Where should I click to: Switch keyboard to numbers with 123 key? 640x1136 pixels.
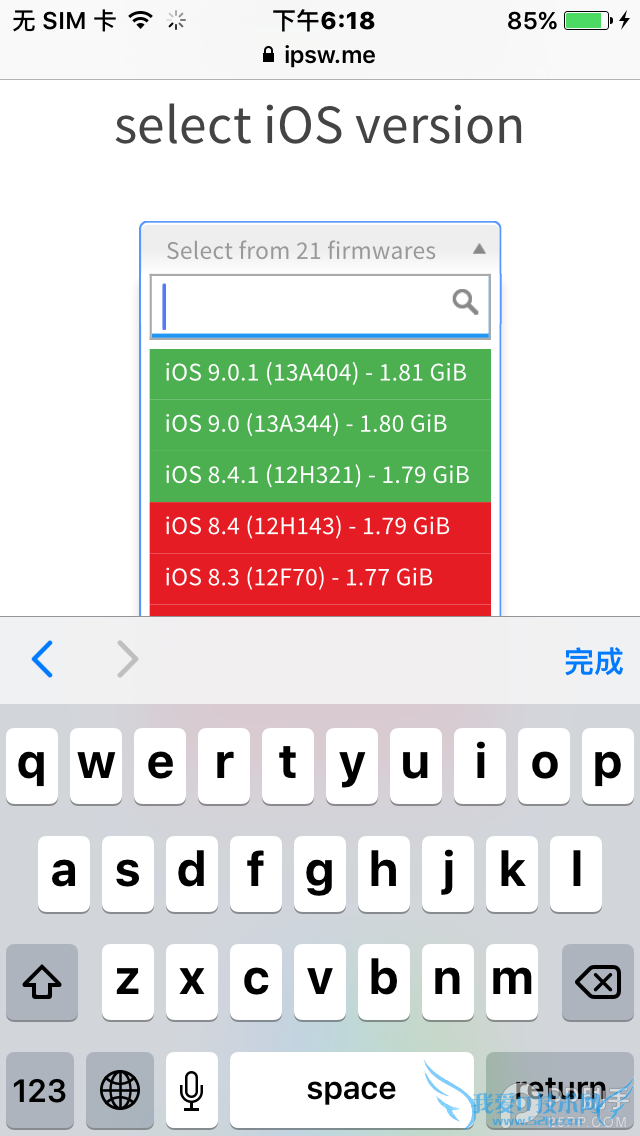(x=40, y=1089)
